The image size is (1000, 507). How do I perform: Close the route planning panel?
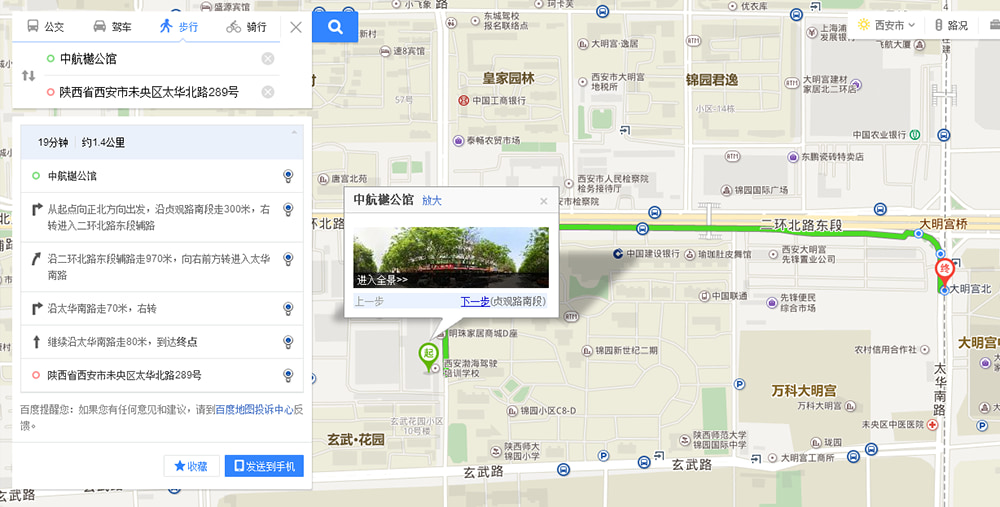pyautogui.click(x=296, y=27)
